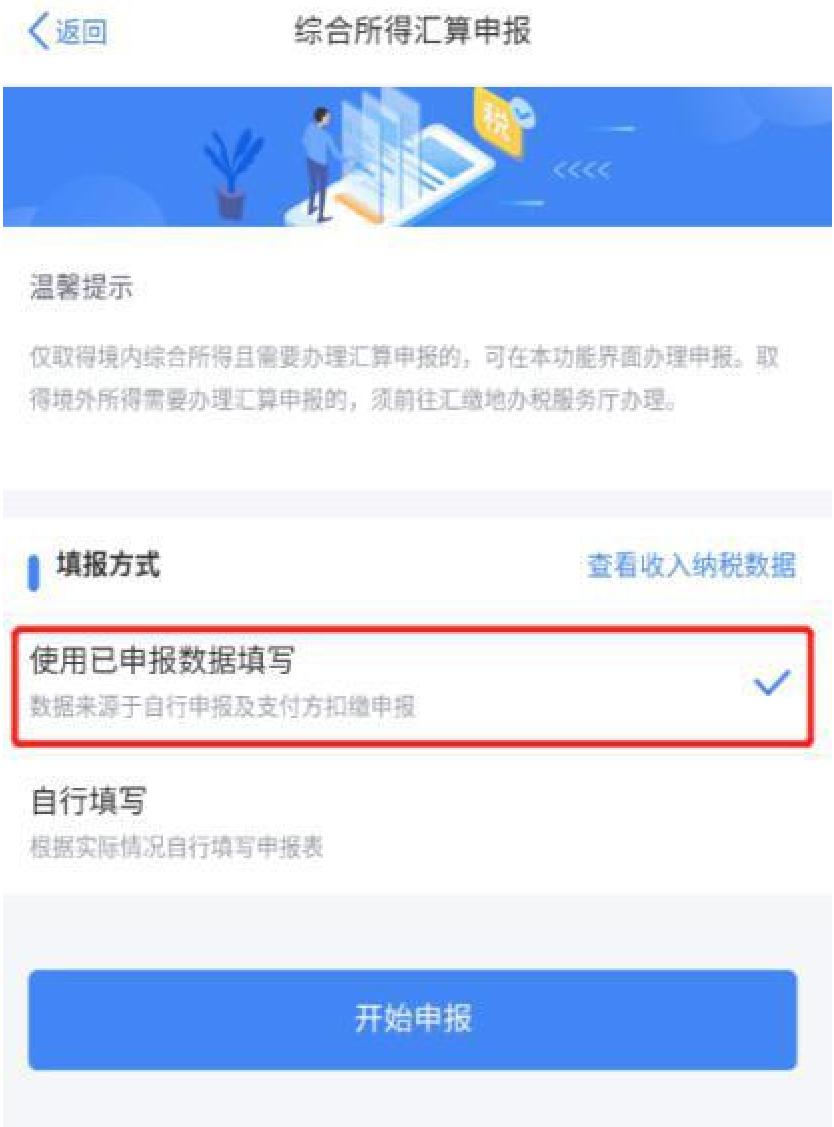The image size is (834, 1127).
Task: Choose the 自行填写 filing method
Action: [x=412, y=820]
